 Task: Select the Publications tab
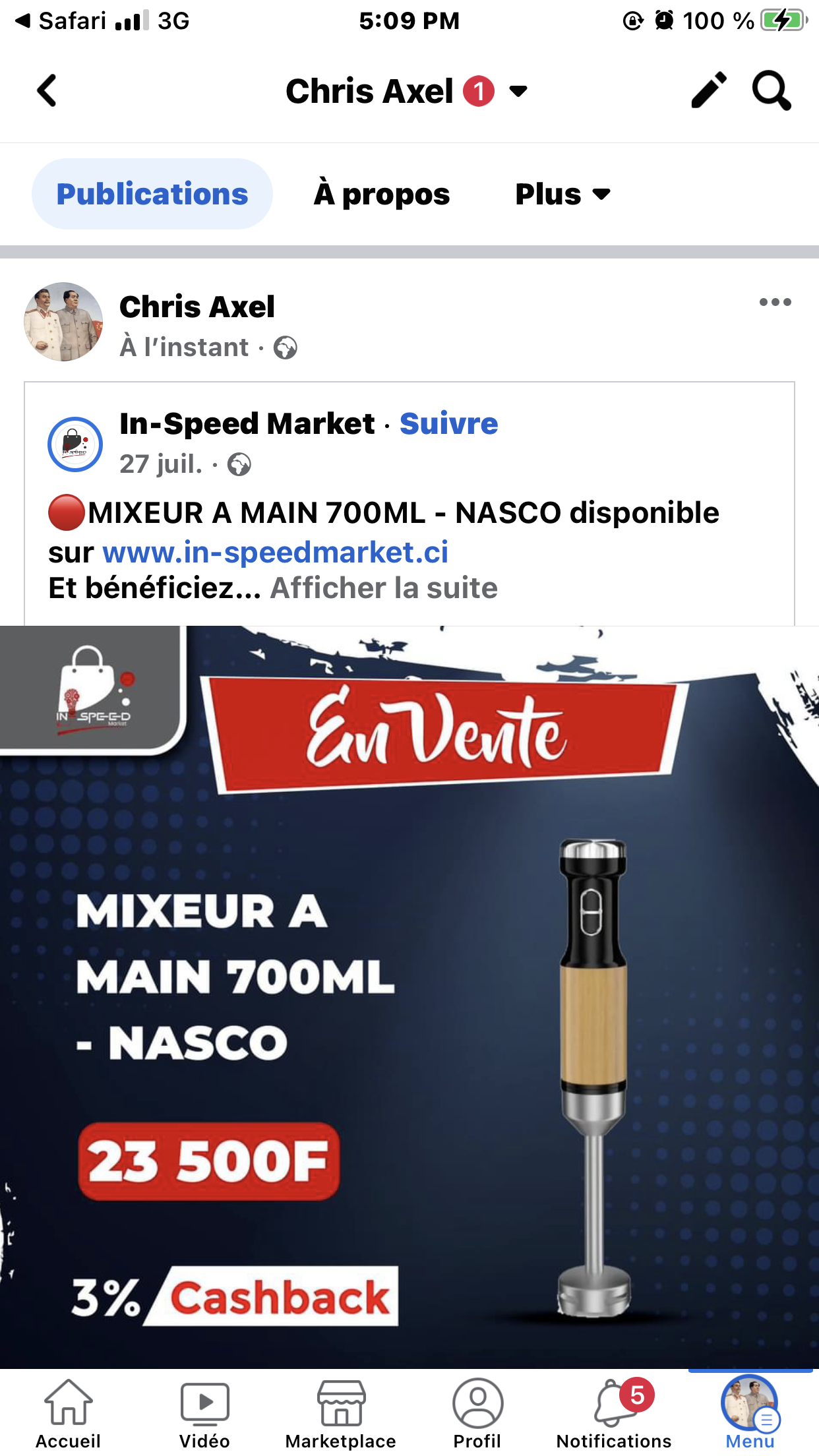[x=152, y=194]
